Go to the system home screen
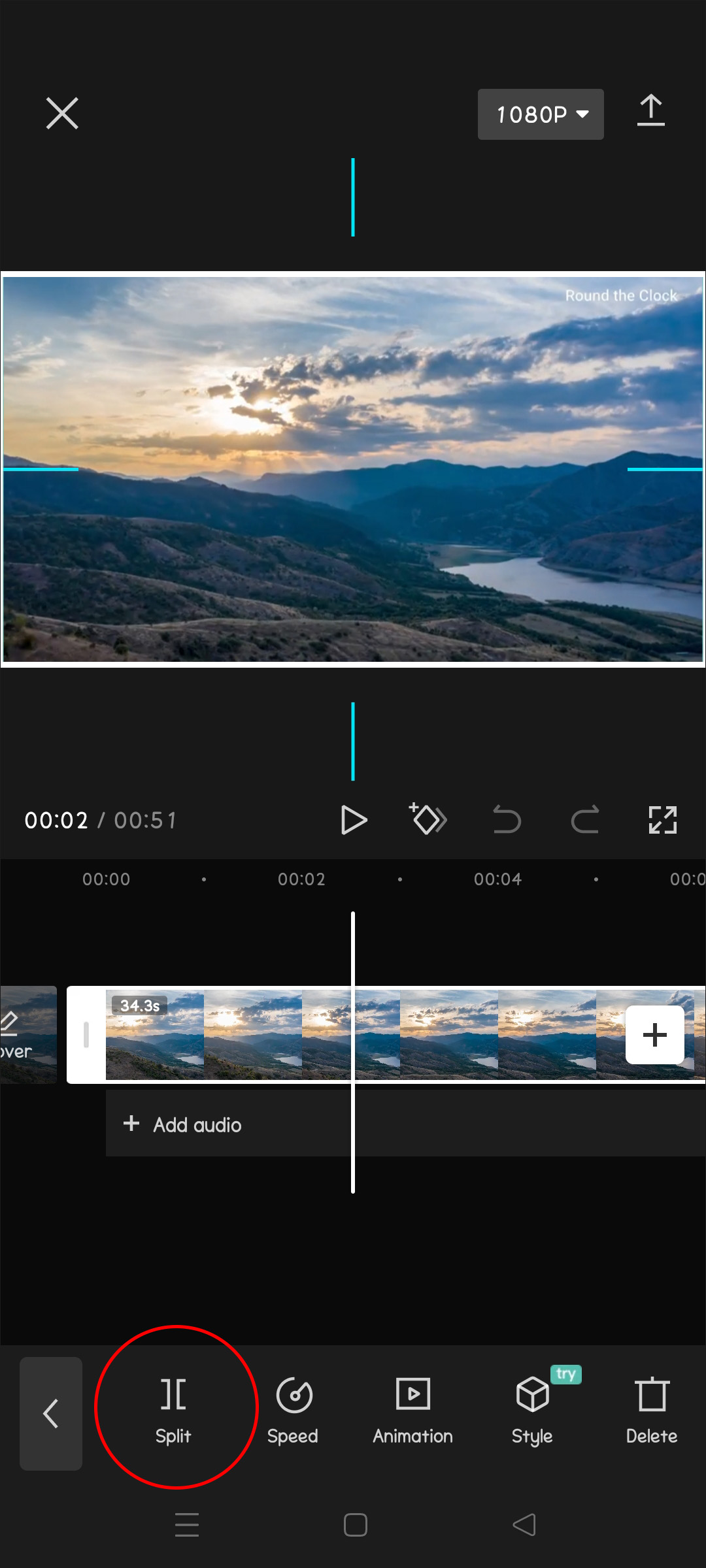706x1568 pixels. point(355,1525)
